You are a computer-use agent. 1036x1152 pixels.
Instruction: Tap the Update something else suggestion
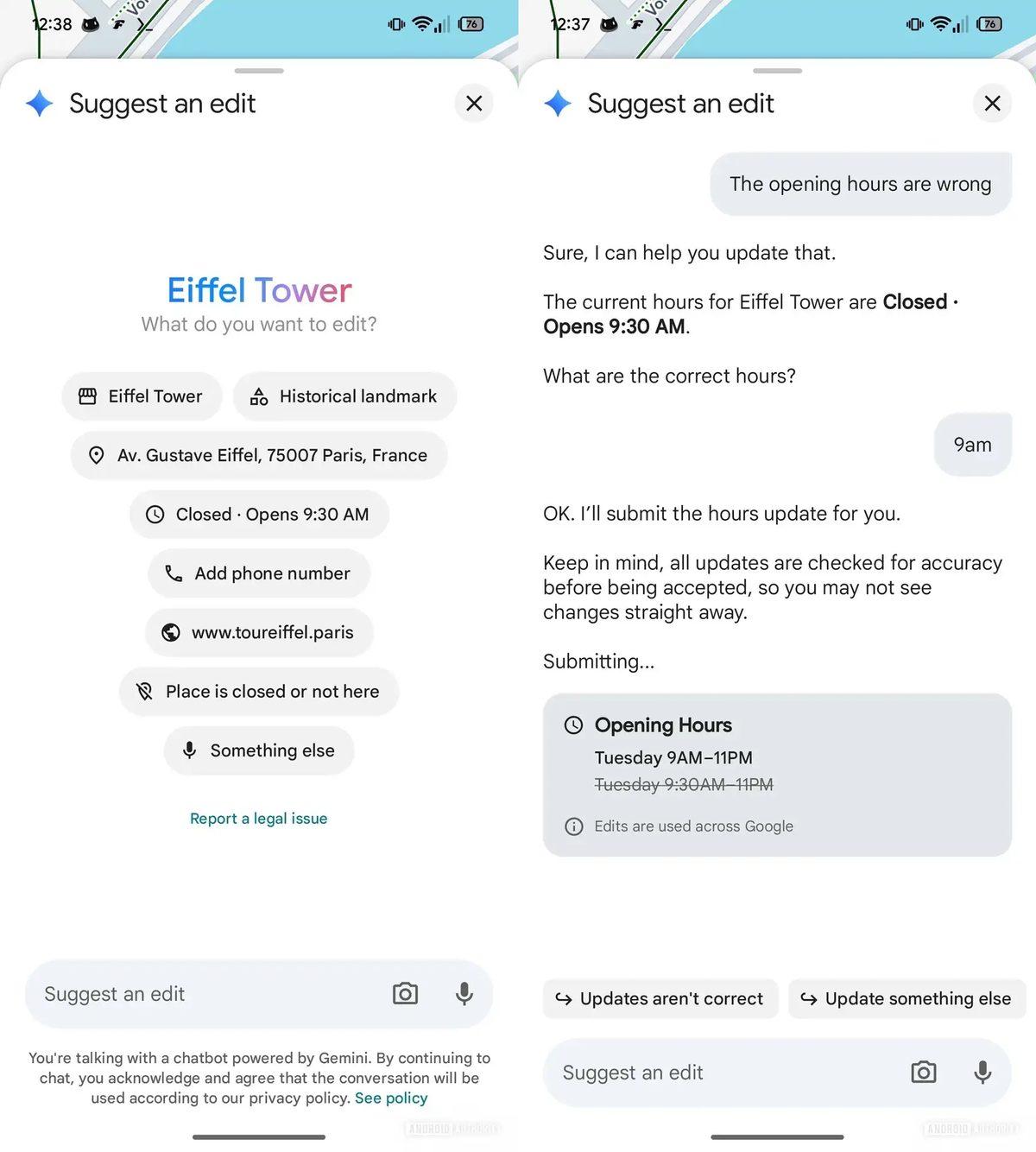click(x=906, y=999)
